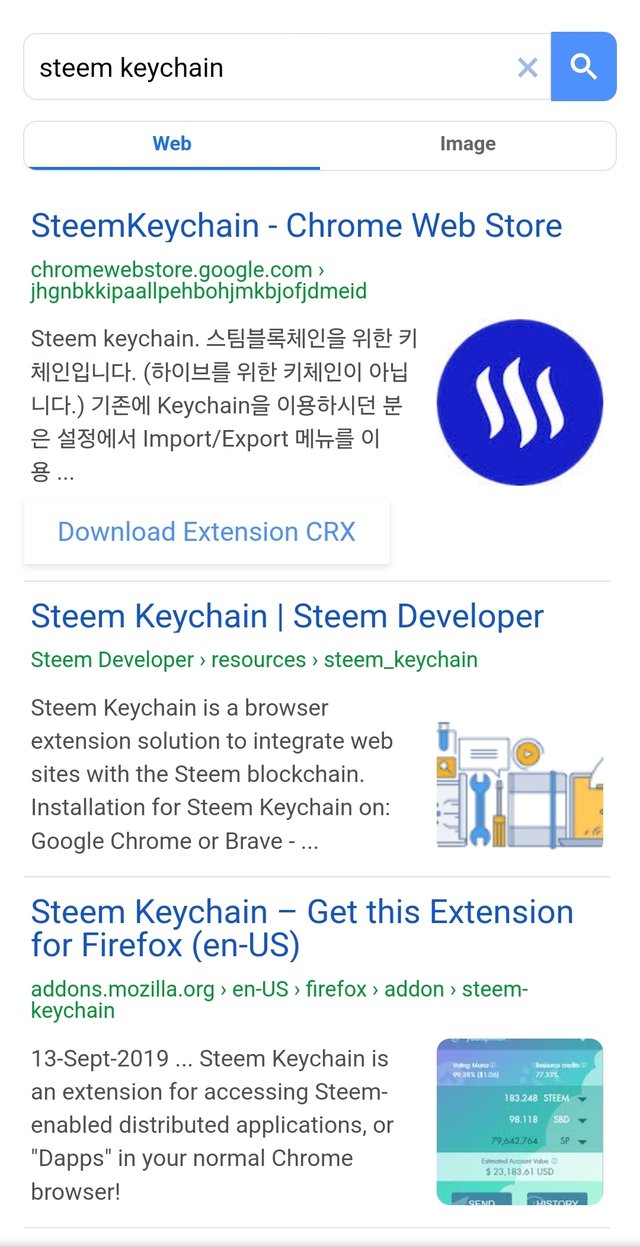Viewport: 640px width, 1247px height.
Task: Open SteemKeychain - Chrome Web Store result
Action: (296, 226)
